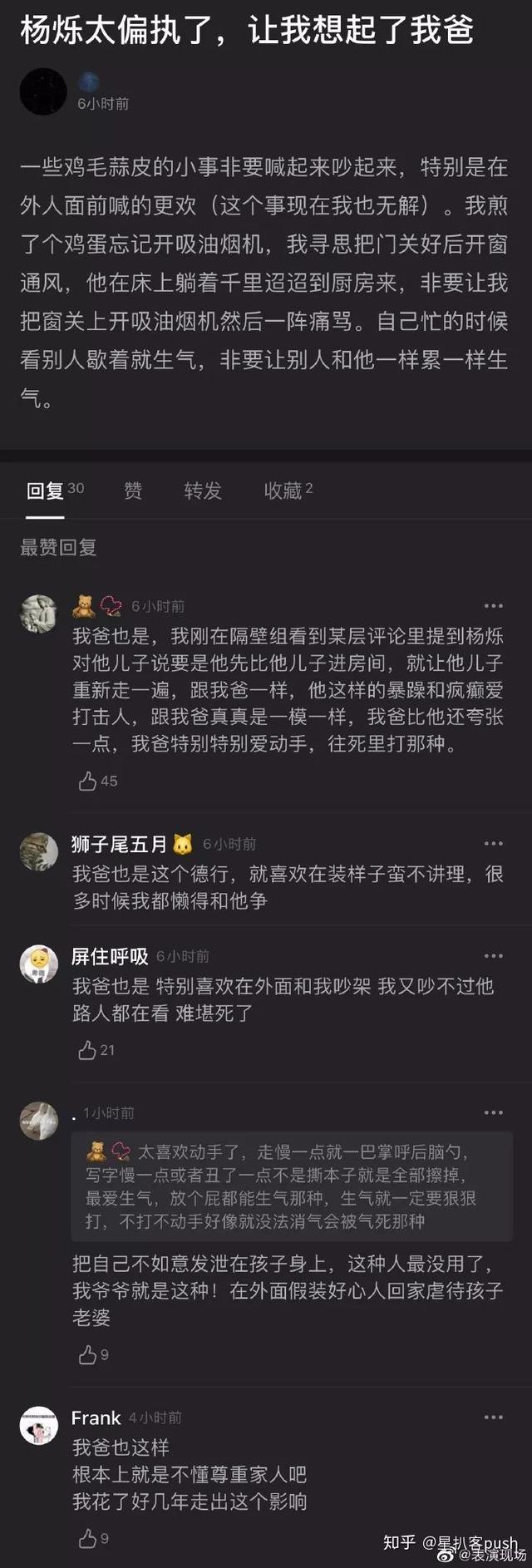Open 狮子尾五月's profile avatar

click(x=39, y=851)
